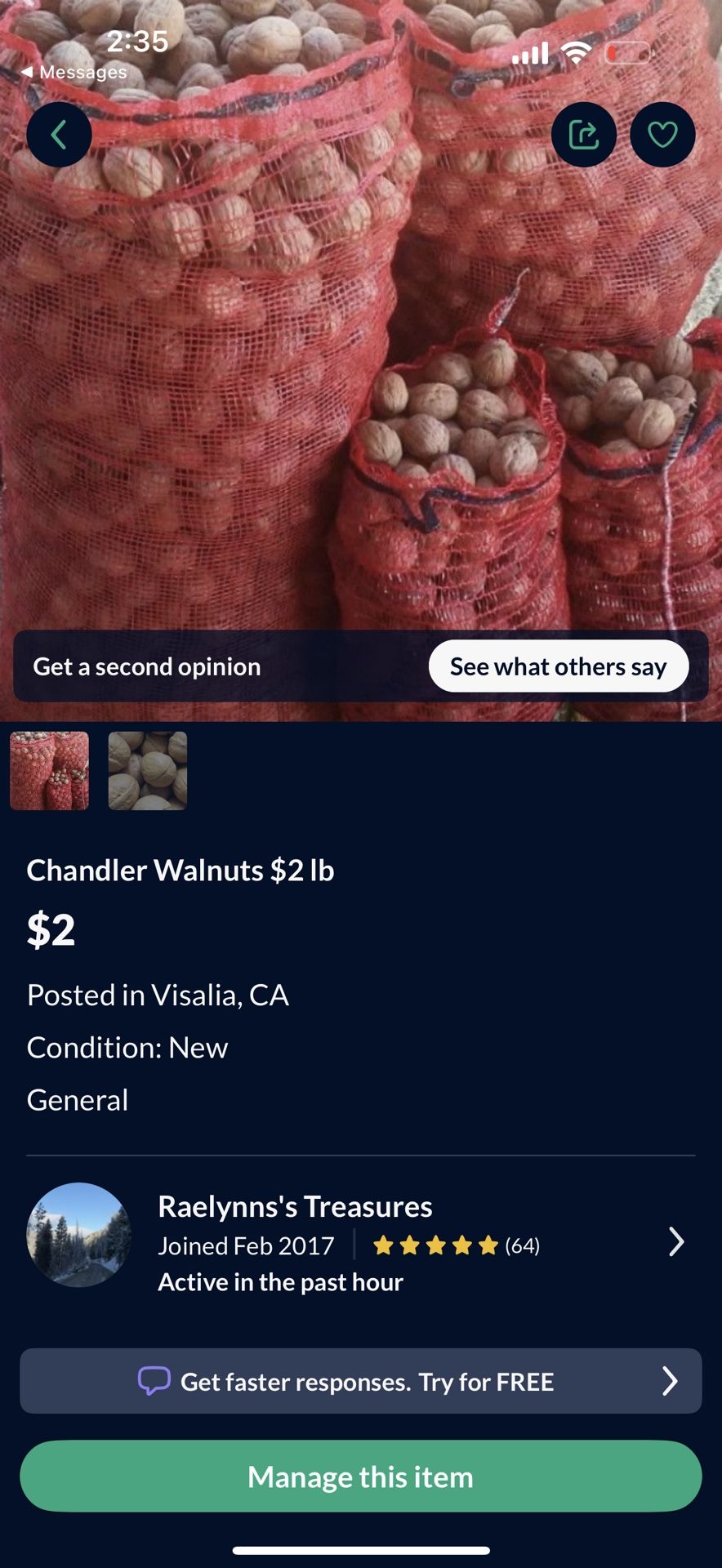
Task: Return to Messages using top-left link
Action: pos(74,72)
